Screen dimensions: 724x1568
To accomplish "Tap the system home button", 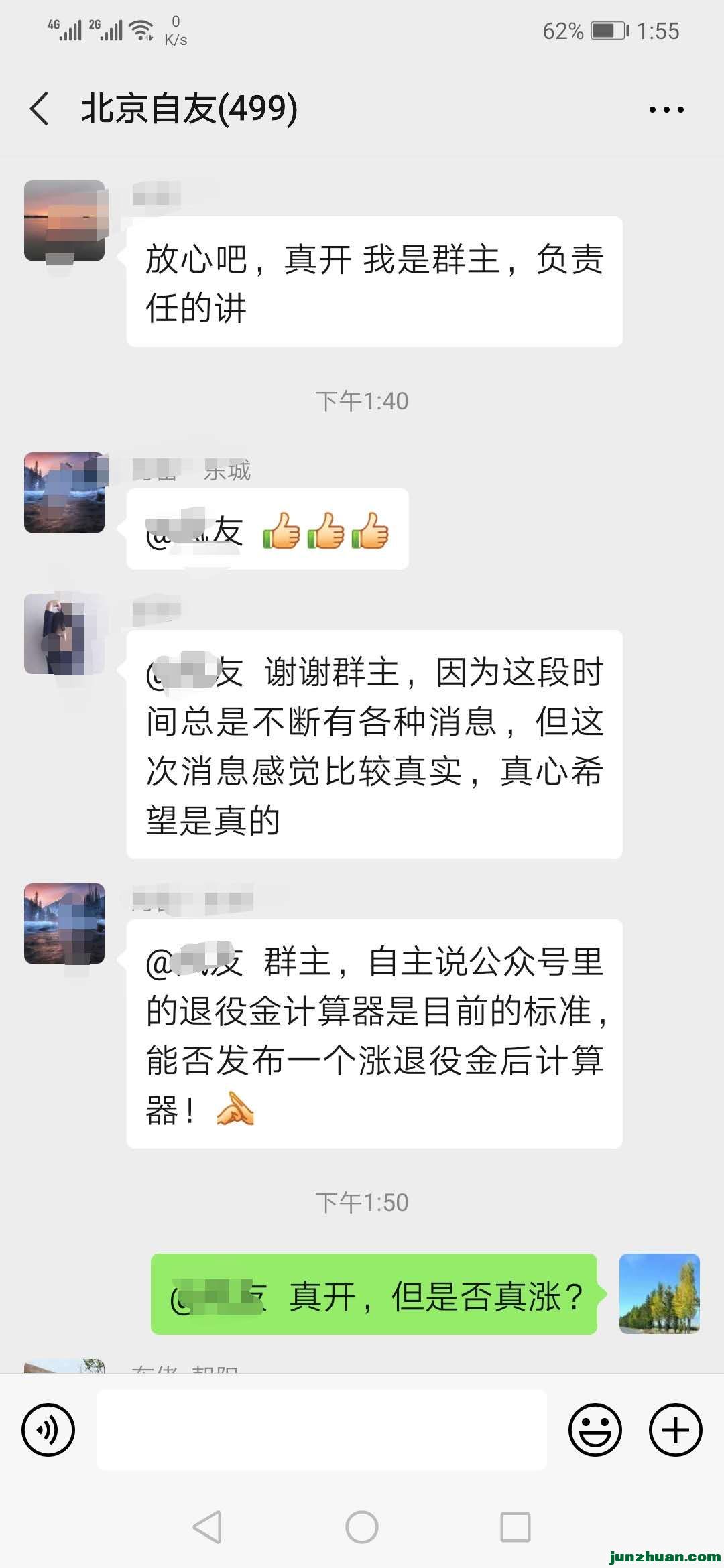I will [x=362, y=1527].
